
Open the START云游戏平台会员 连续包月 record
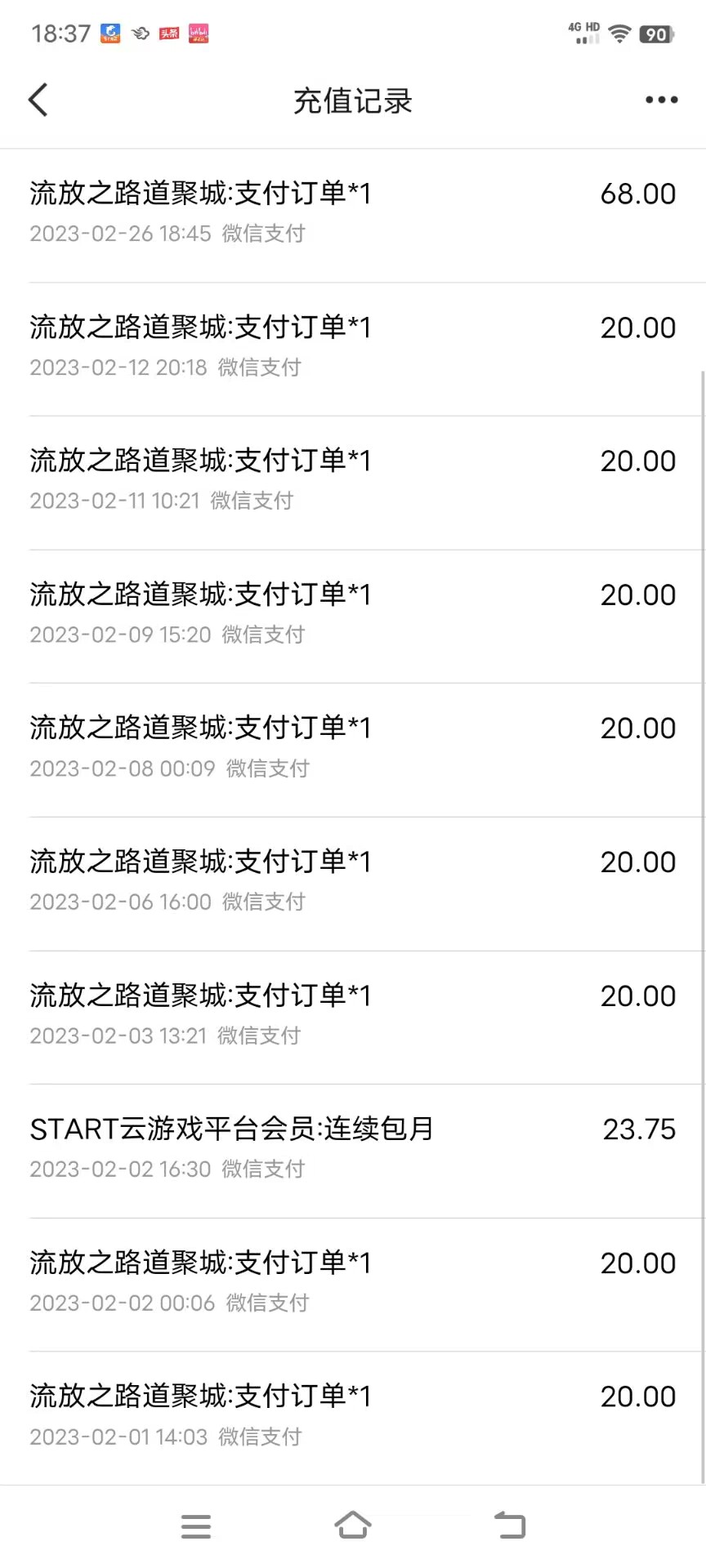pyautogui.click(x=353, y=1151)
